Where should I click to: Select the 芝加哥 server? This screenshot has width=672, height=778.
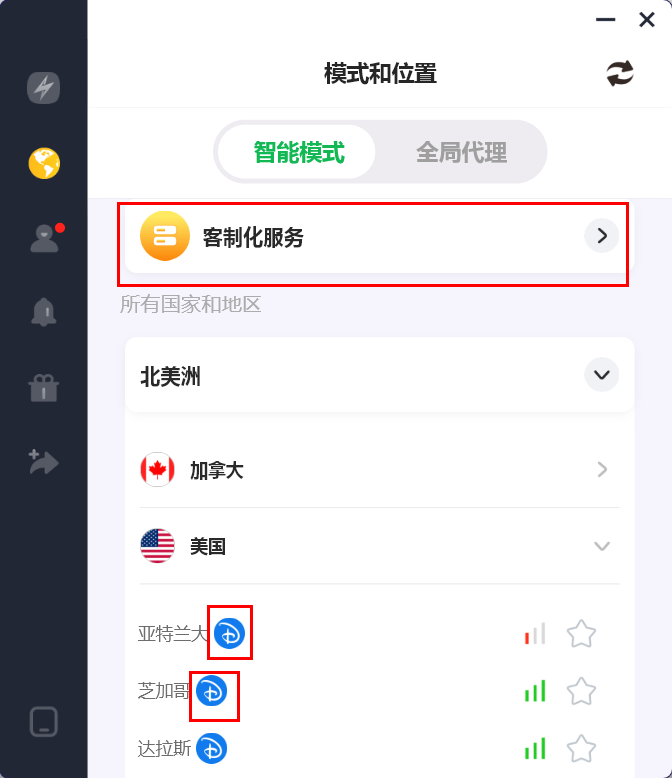[x=165, y=690]
